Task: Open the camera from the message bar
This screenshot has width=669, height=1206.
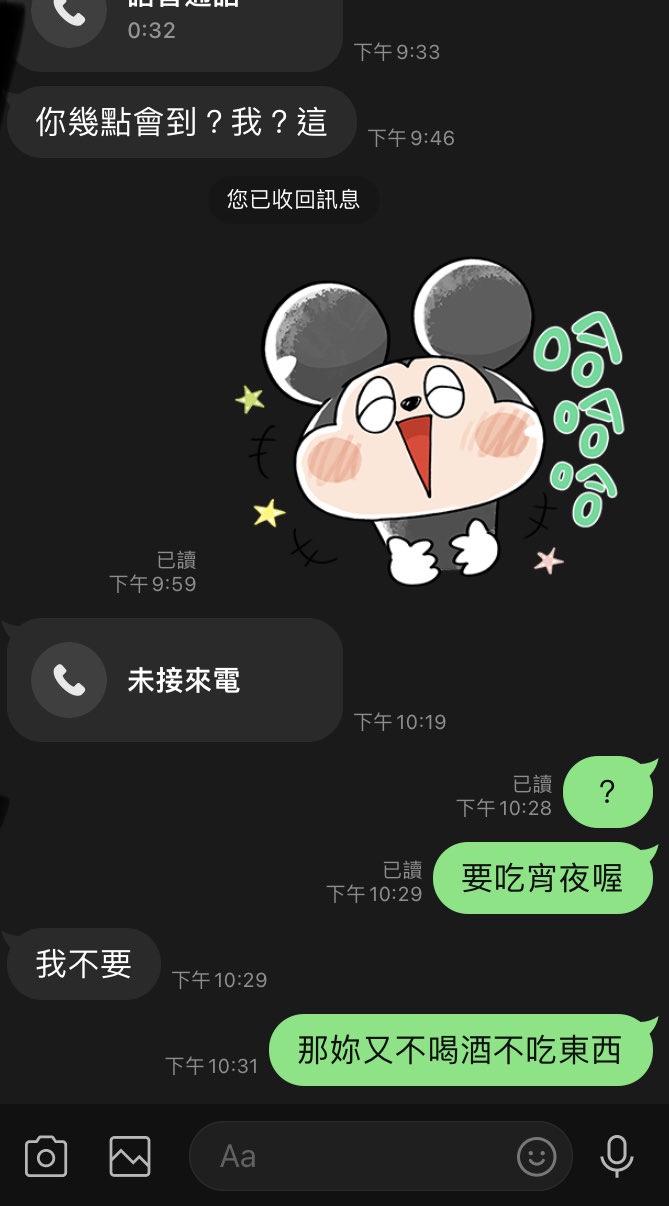Action: point(45,1157)
